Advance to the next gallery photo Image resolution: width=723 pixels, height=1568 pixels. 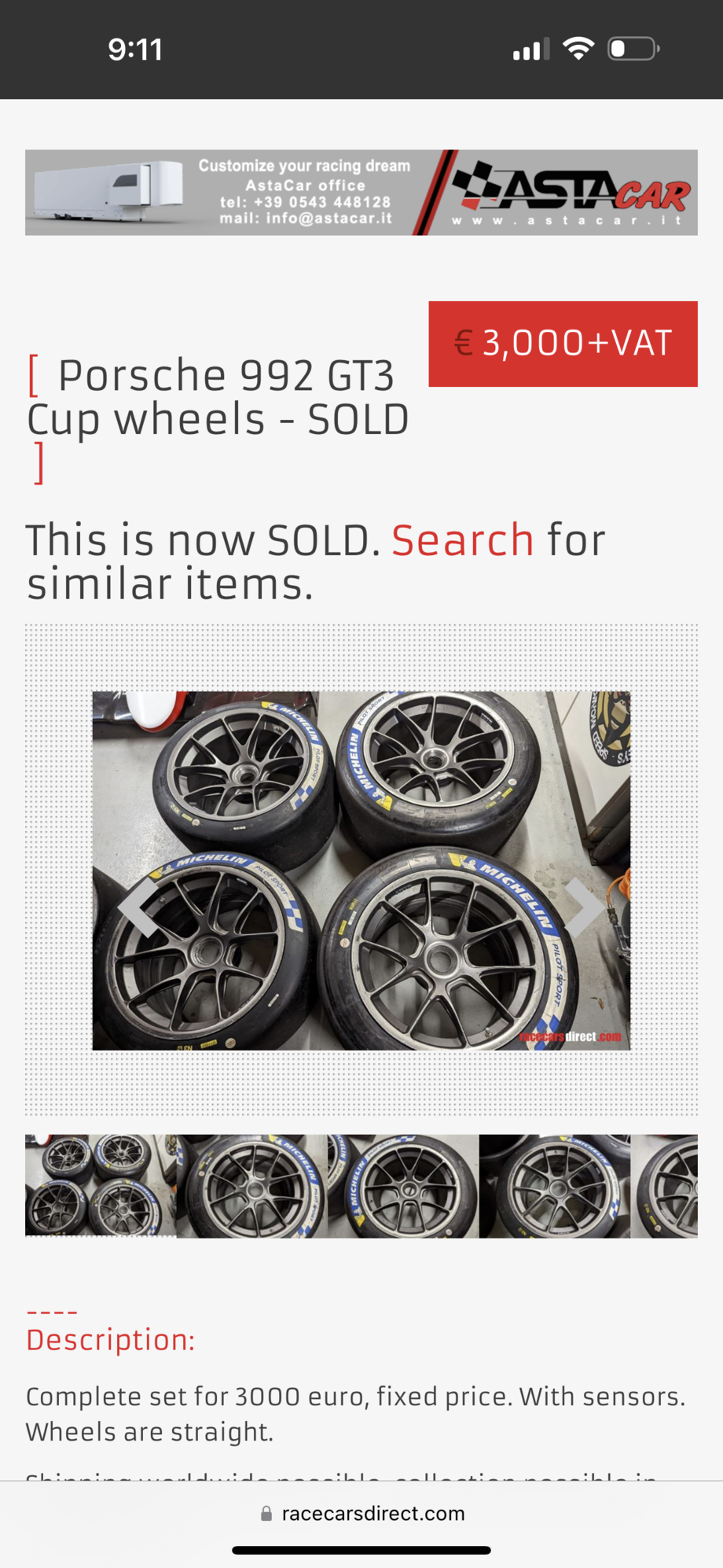click(x=584, y=907)
